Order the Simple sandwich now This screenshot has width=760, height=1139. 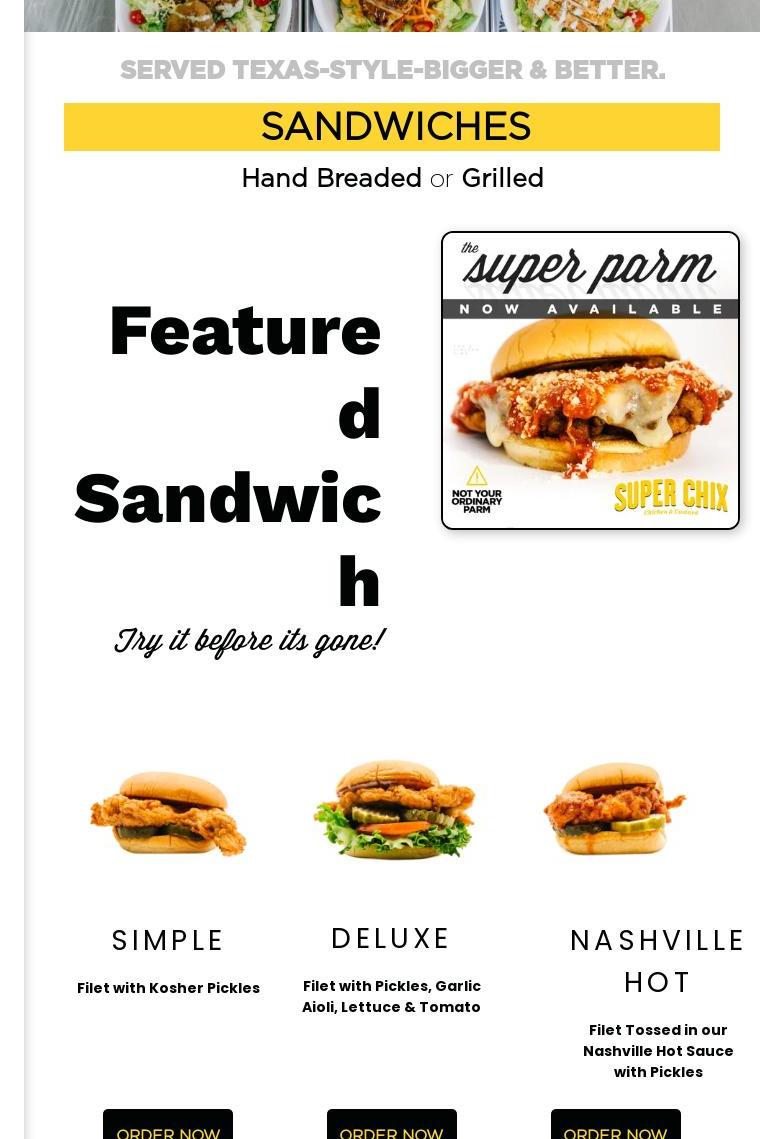(168, 1128)
